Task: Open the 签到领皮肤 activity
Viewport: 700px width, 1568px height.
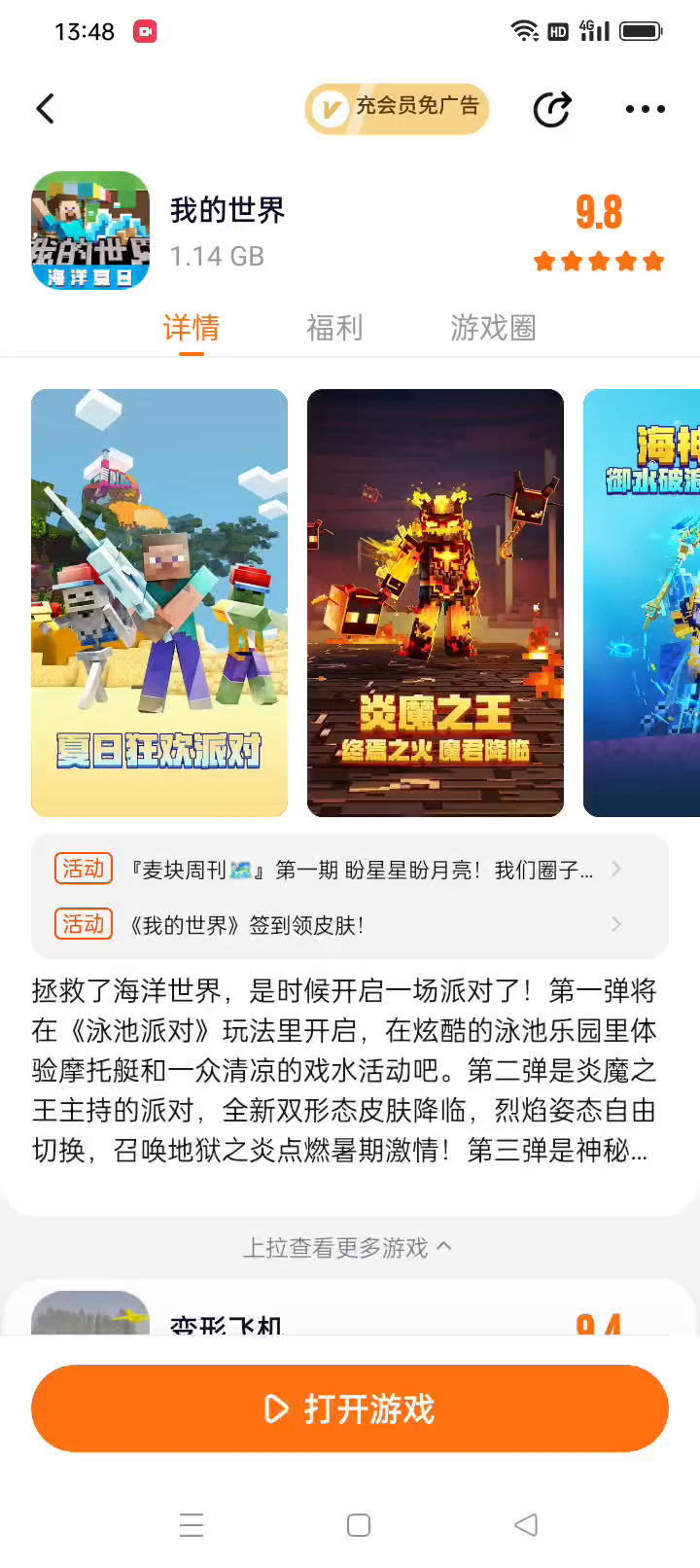Action: pos(350,925)
